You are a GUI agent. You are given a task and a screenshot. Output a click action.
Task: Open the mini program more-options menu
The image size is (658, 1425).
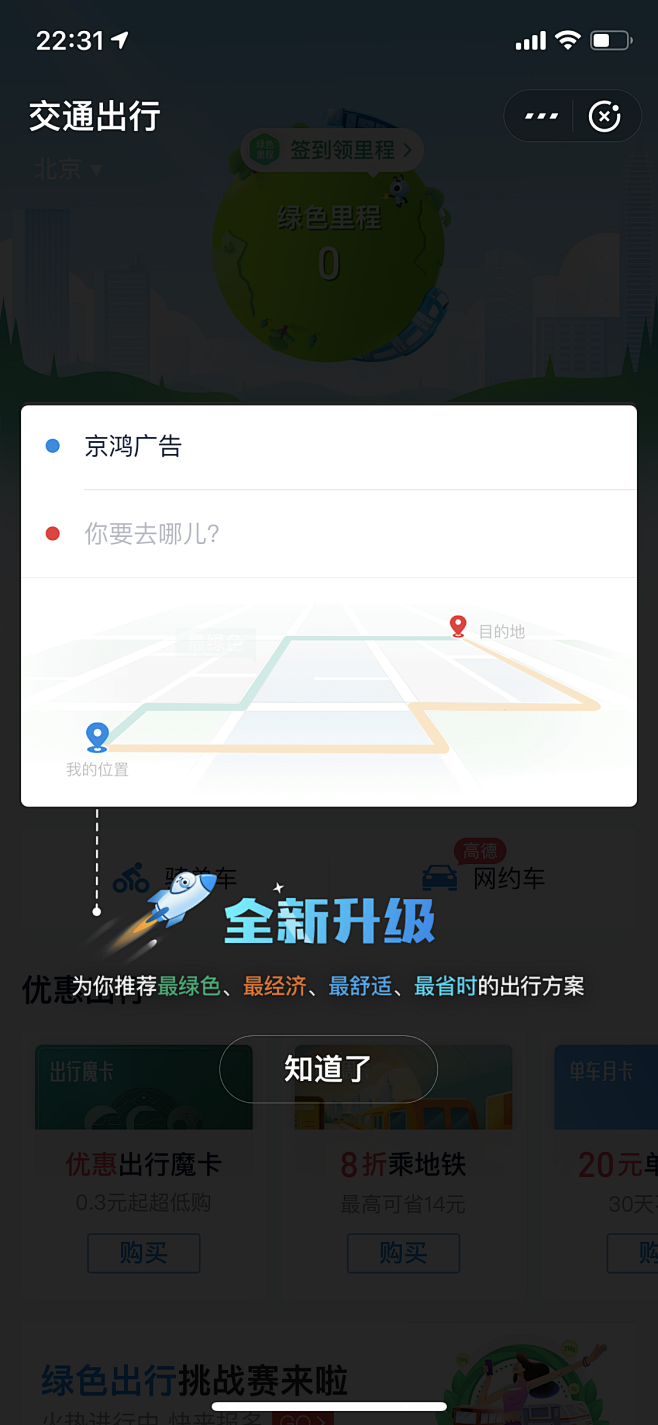(x=541, y=117)
